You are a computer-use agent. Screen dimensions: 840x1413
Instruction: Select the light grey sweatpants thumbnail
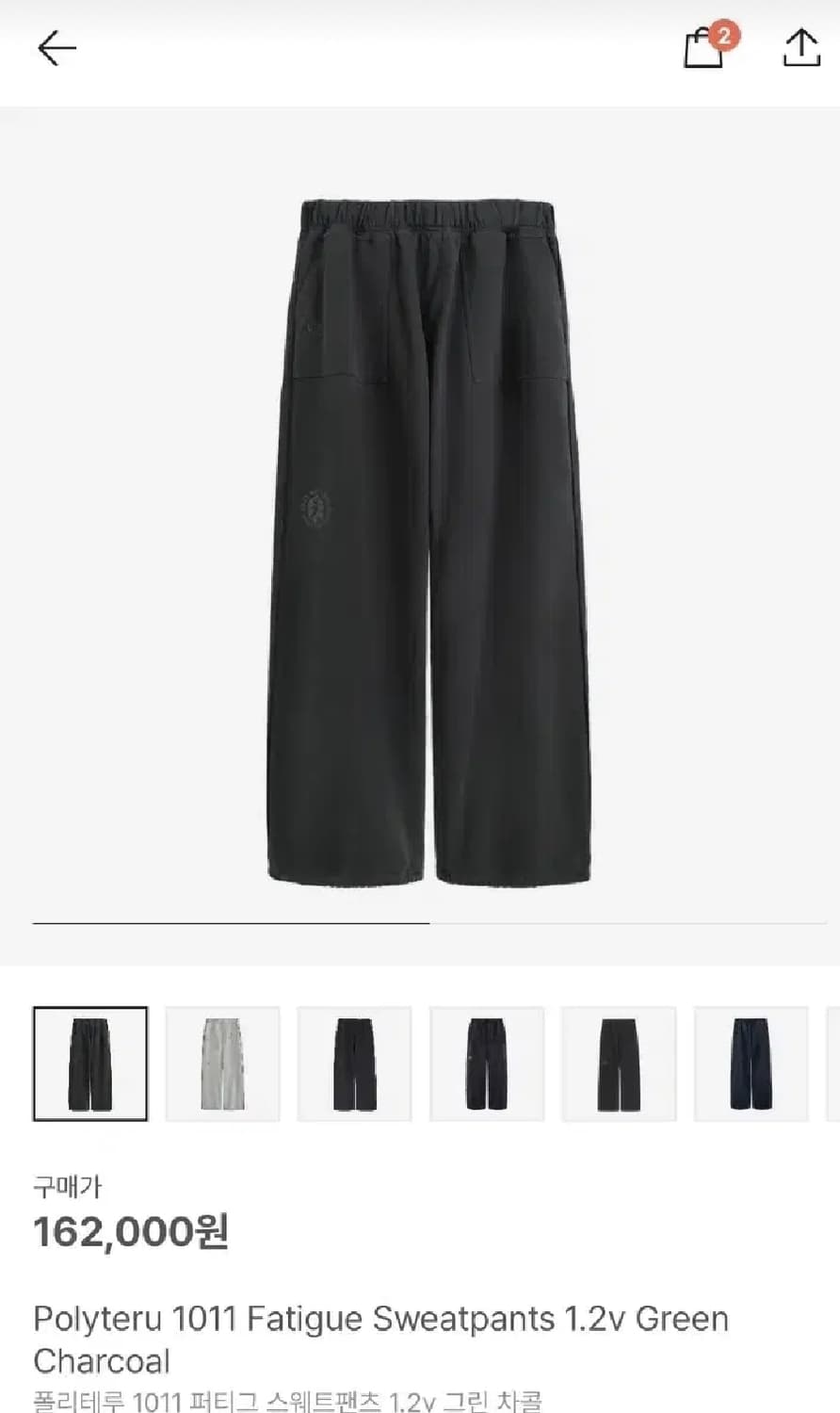(223, 1064)
